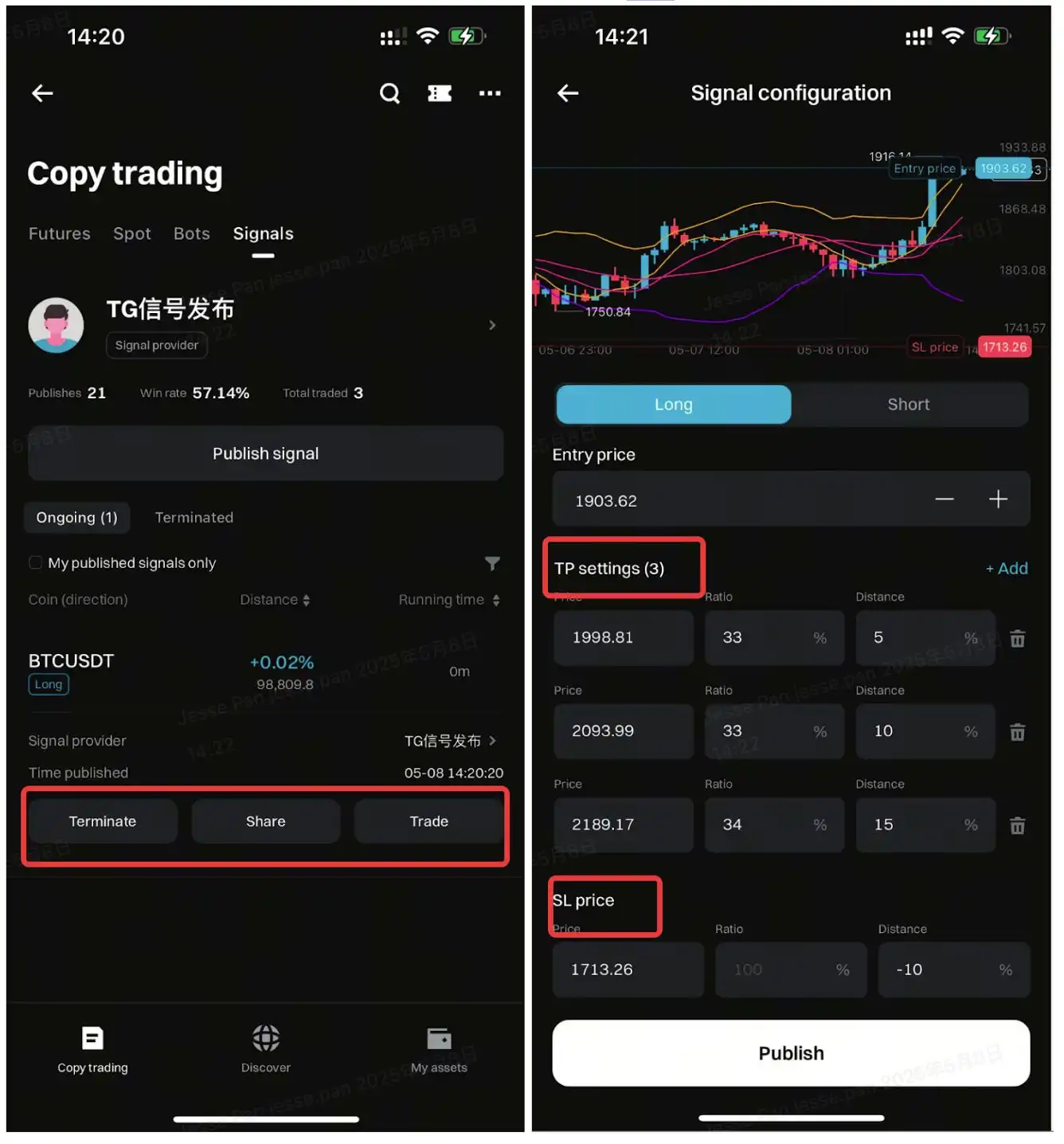Screen dimensions: 1064x1144
Task: Switch to the Terminated signals list
Action: tap(194, 518)
